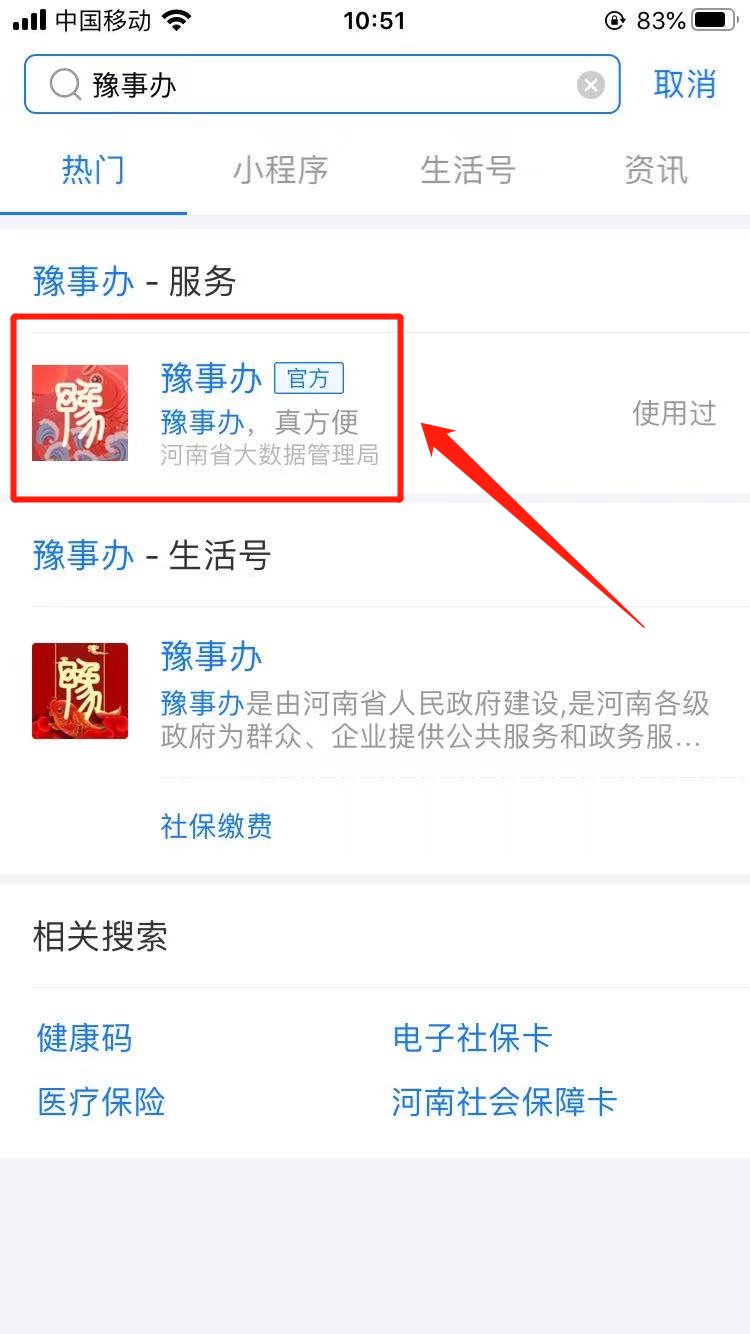Image resolution: width=750 pixels, height=1334 pixels.
Task: Switch to the 资讯 tab
Action: pyautogui.click(x=656, y=170)
